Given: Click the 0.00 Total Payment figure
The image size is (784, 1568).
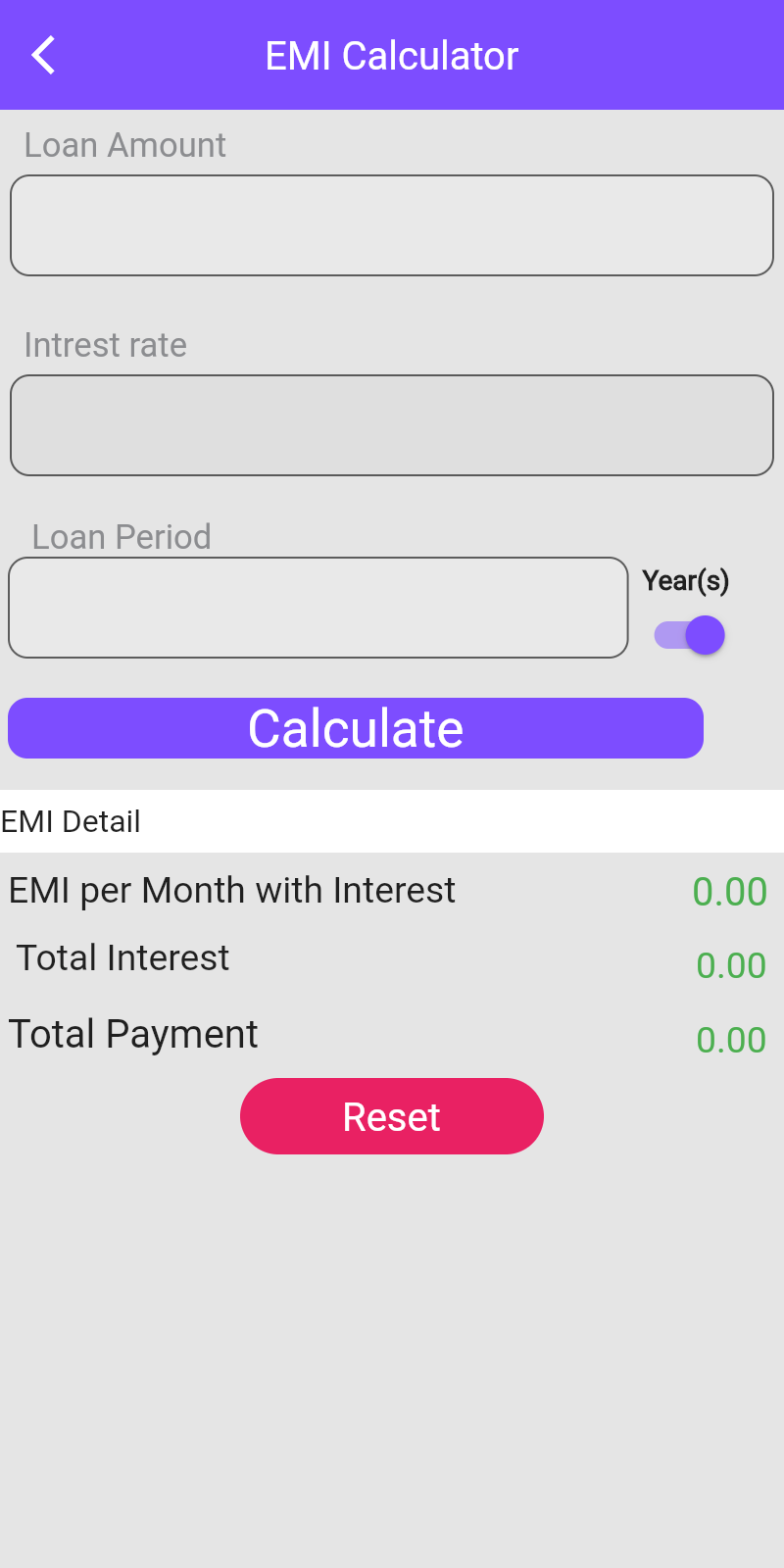Looking at the screenshot, I should pyautogui.click(x=731, y=1040).
